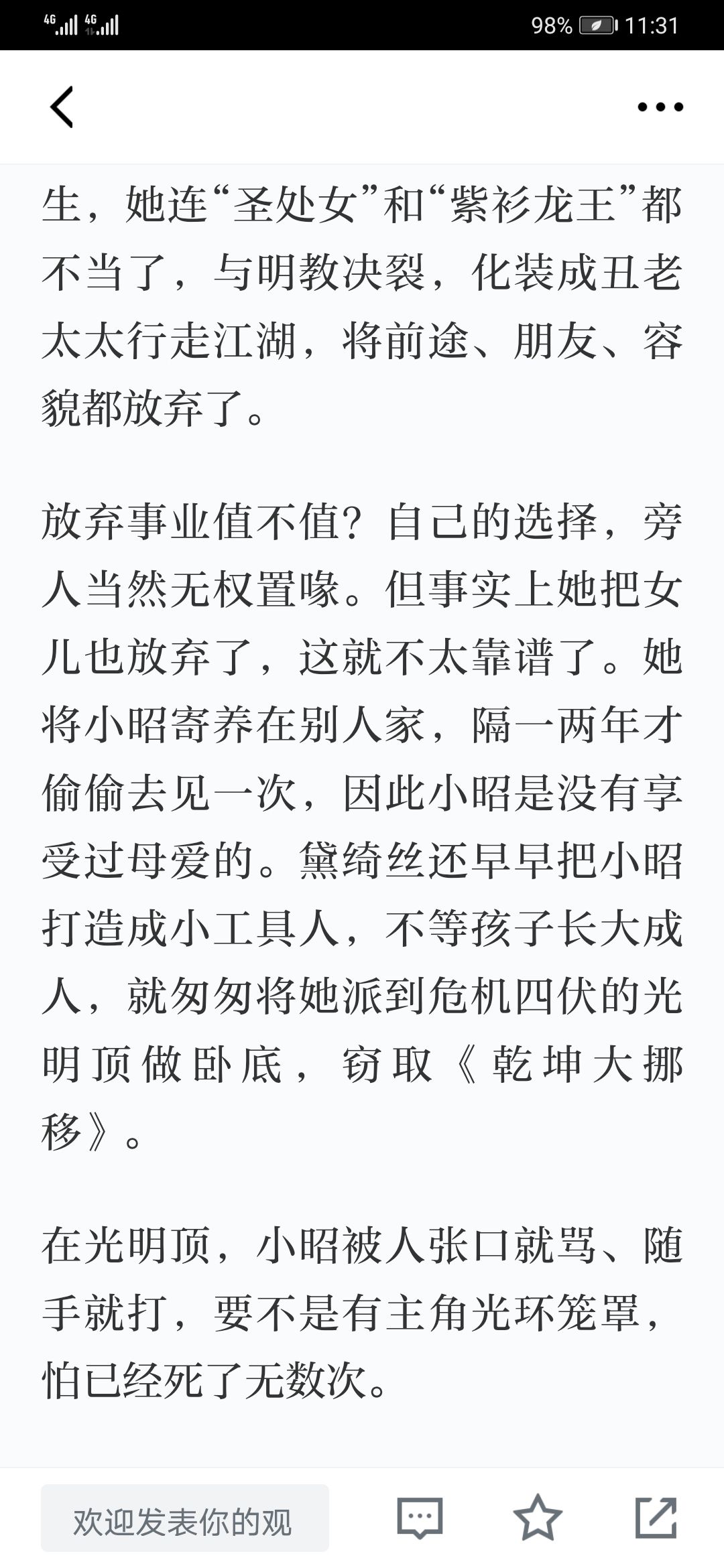Go back using the top-left arrow

pyautogui.click(x=62, y=107)
